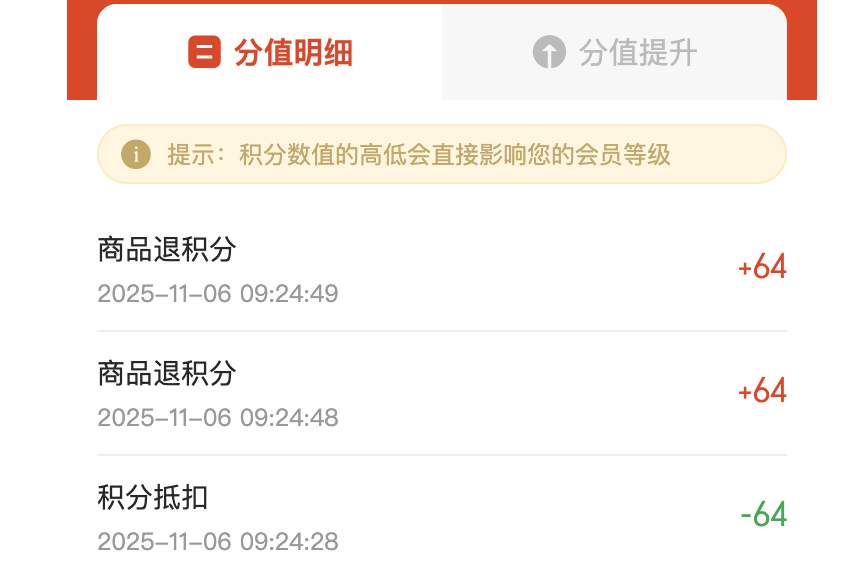
Task: Switch to the 分值明细 tab
Action: [270, 52]
